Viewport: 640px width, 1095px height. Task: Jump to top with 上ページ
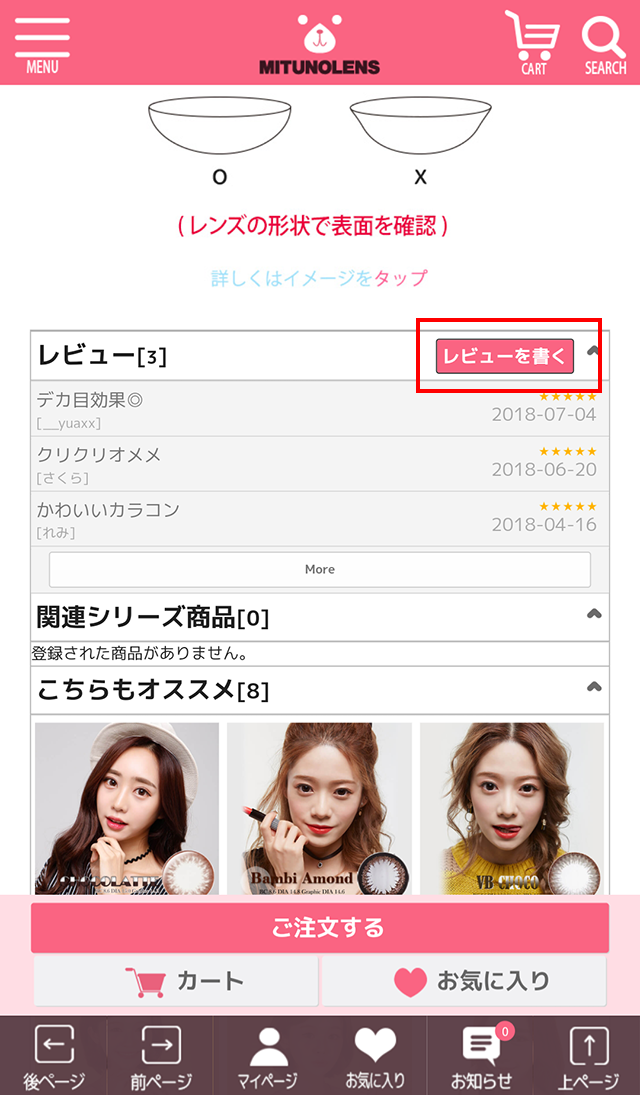[x=588, y=1056]
